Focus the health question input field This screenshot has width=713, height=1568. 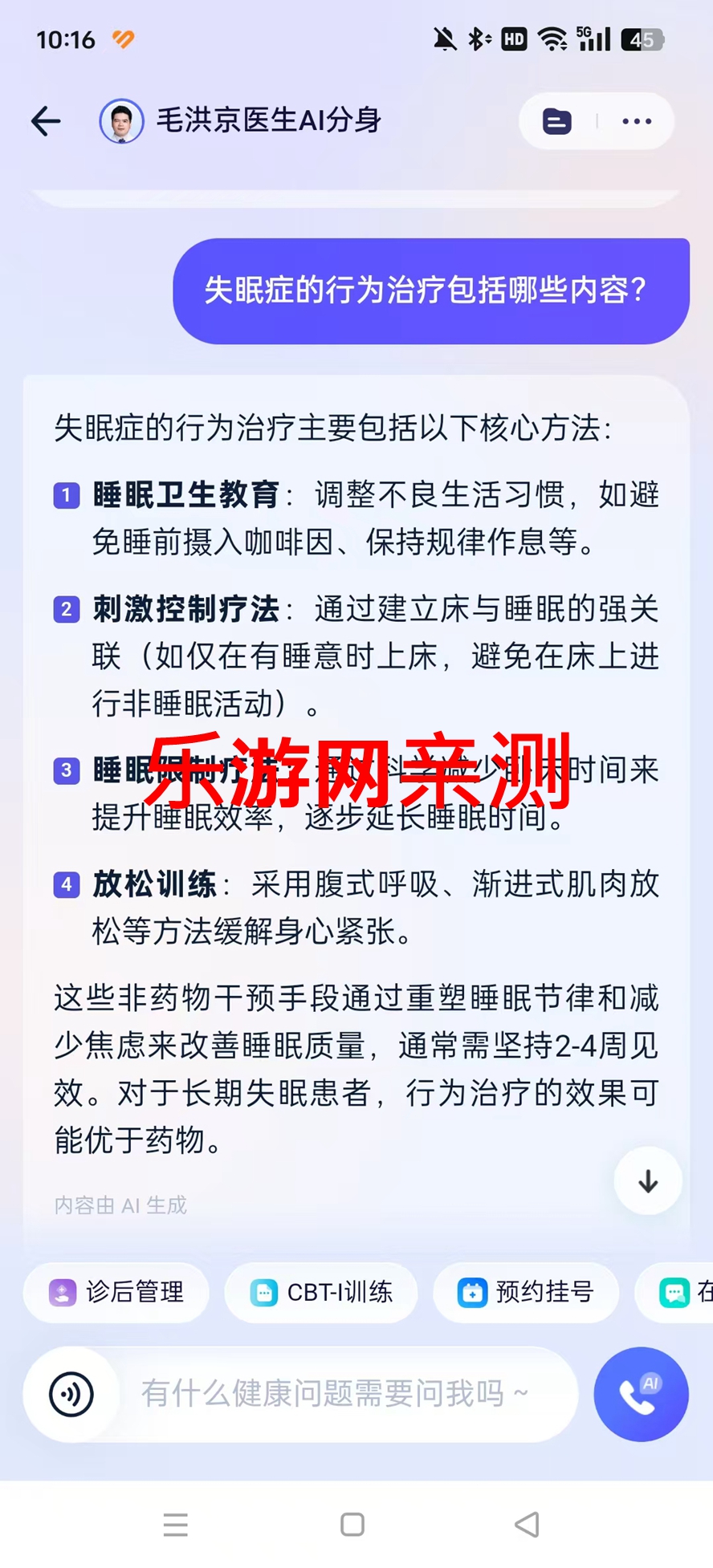[337, 1394]
